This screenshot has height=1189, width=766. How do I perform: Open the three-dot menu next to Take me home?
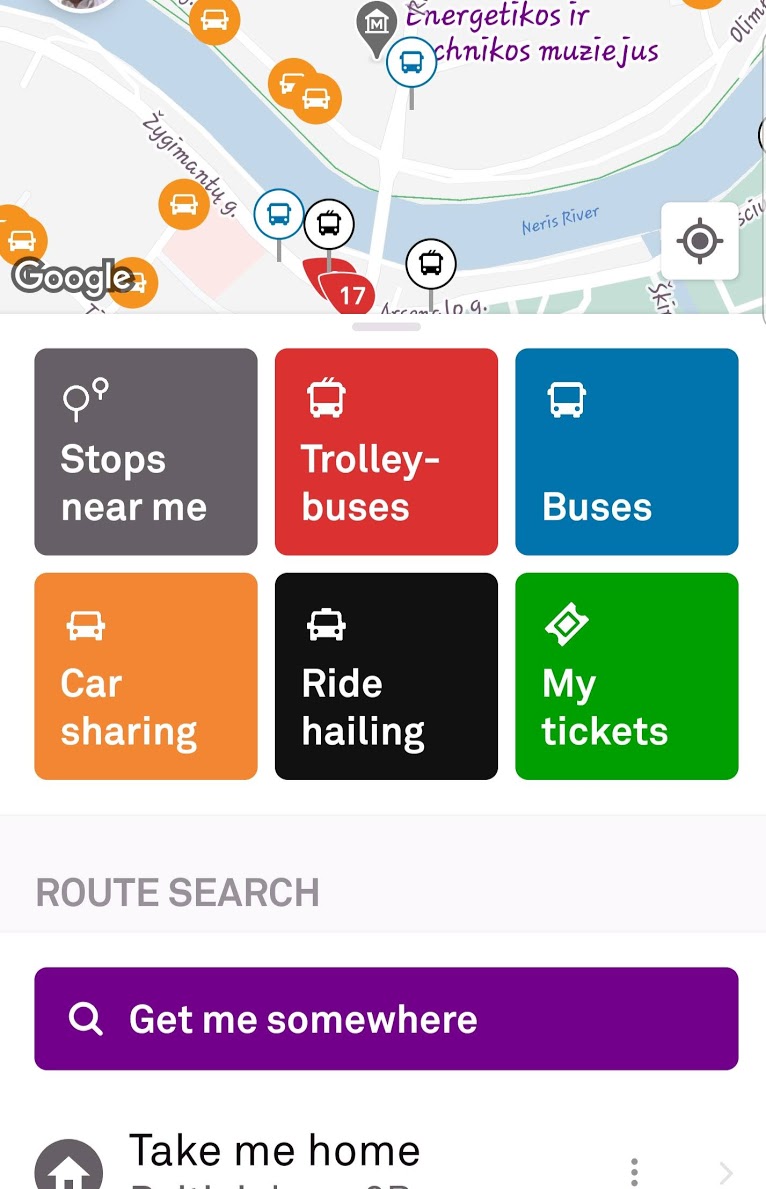click(x=634, y=1170)
